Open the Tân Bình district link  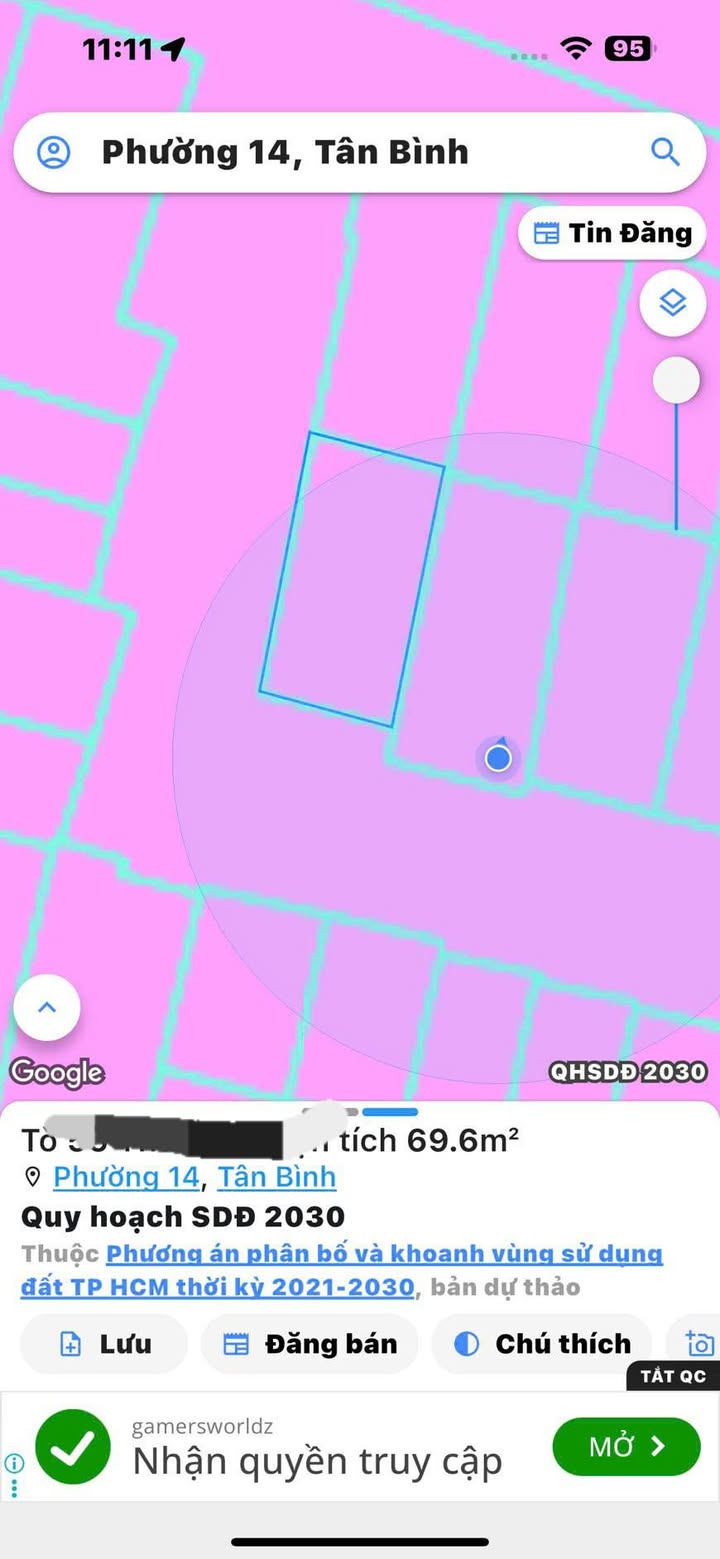tap(277, 1177)
